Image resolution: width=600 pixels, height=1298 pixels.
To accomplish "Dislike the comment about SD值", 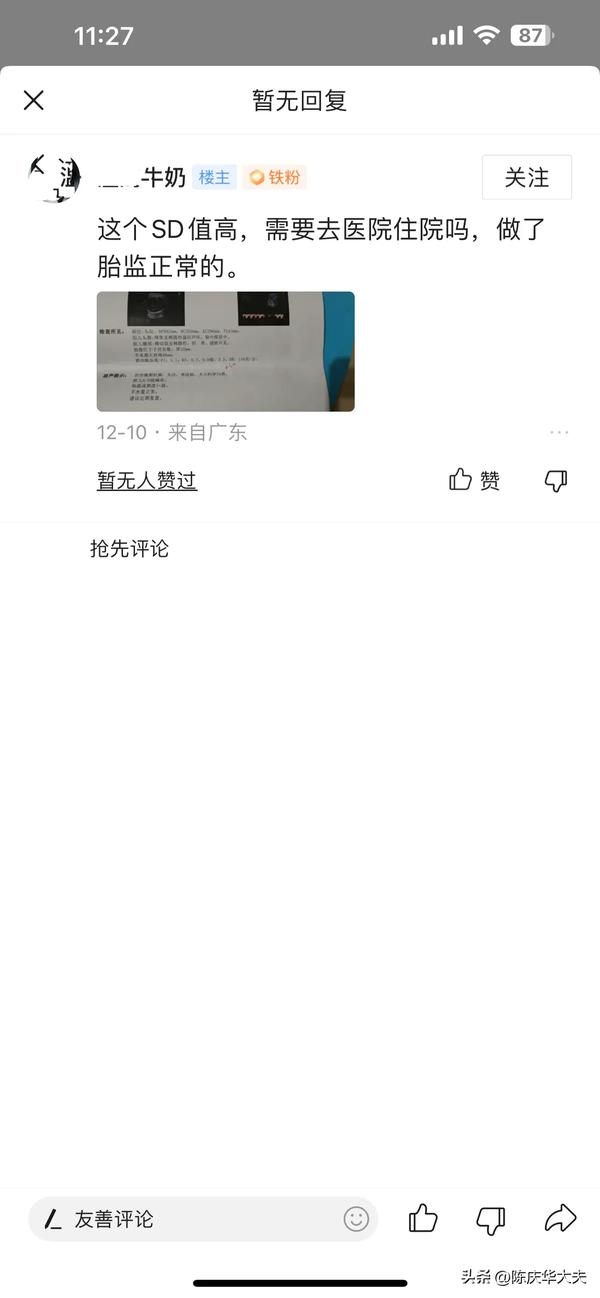I will tap(556, 481).
